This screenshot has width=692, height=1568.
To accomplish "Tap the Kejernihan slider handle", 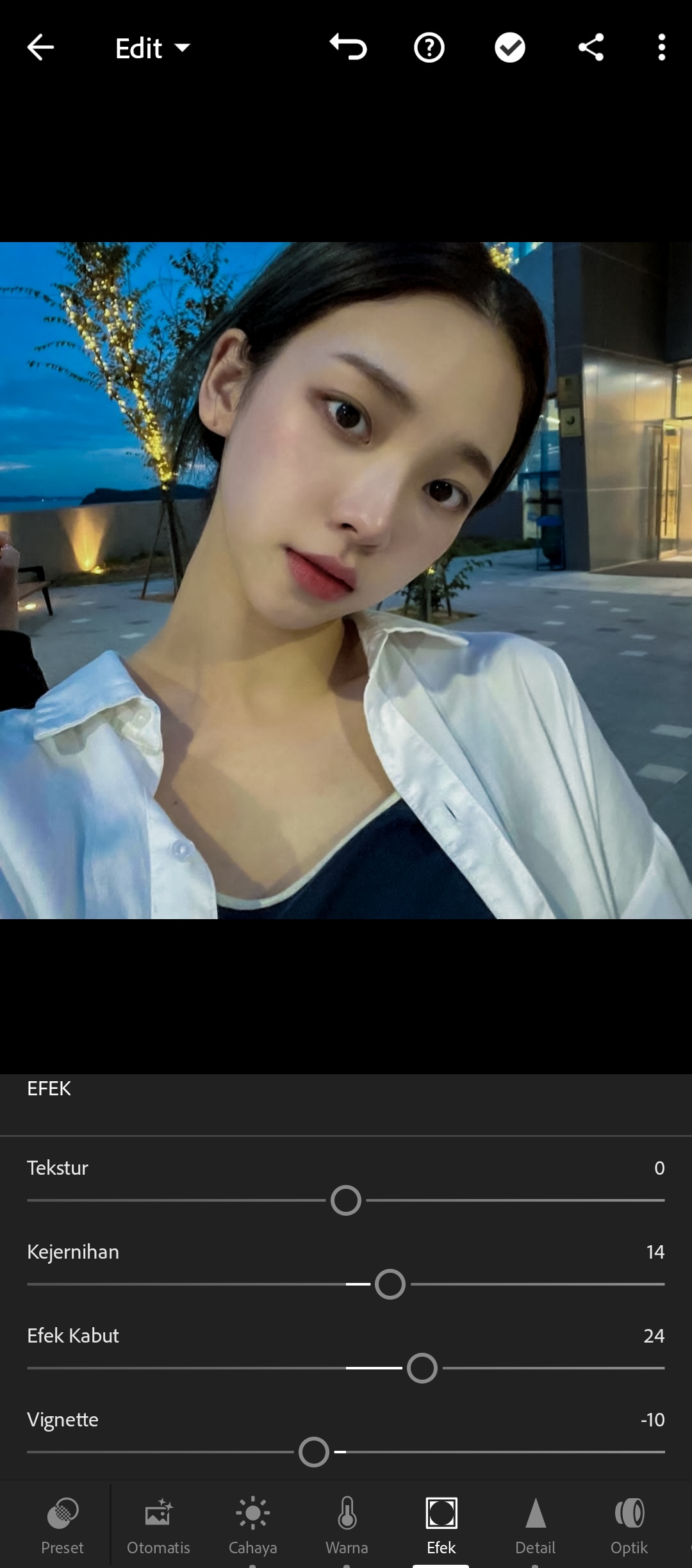I will pos(390,1284).
